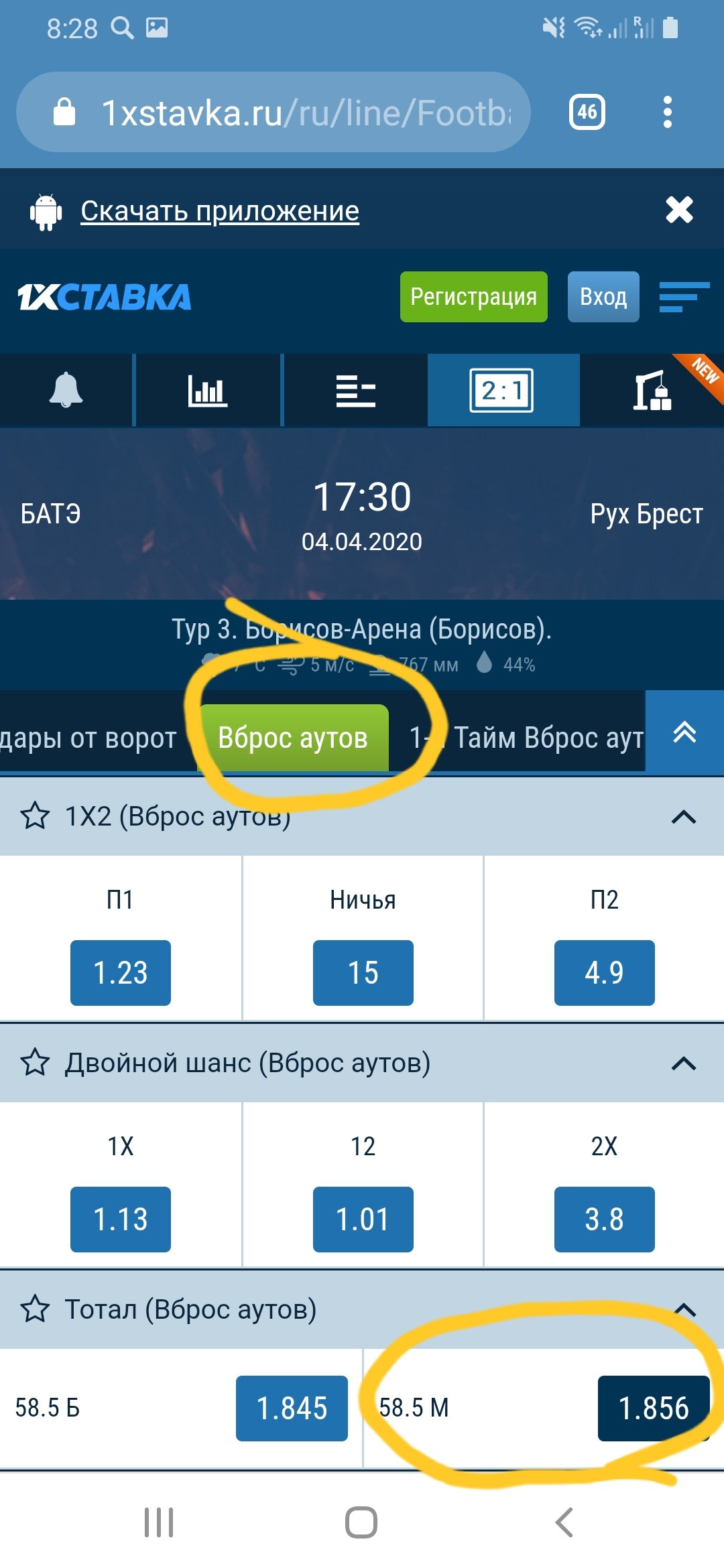
Task: Dismiss the app download banner
Action: 679,210
